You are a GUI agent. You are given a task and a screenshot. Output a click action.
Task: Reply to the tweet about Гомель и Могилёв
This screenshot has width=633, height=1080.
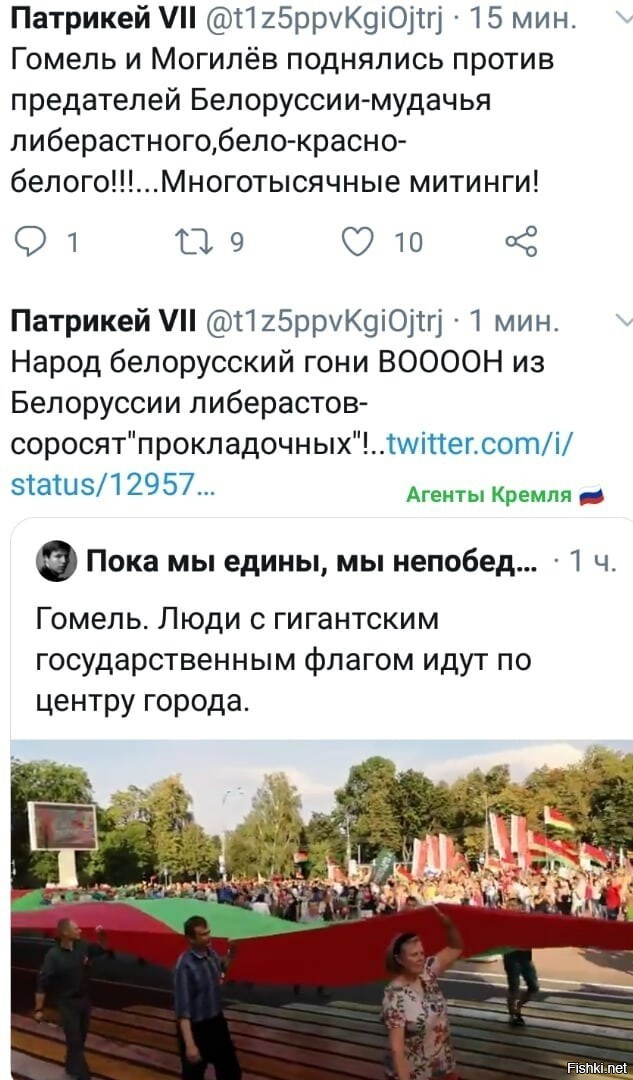coord(30,242)
